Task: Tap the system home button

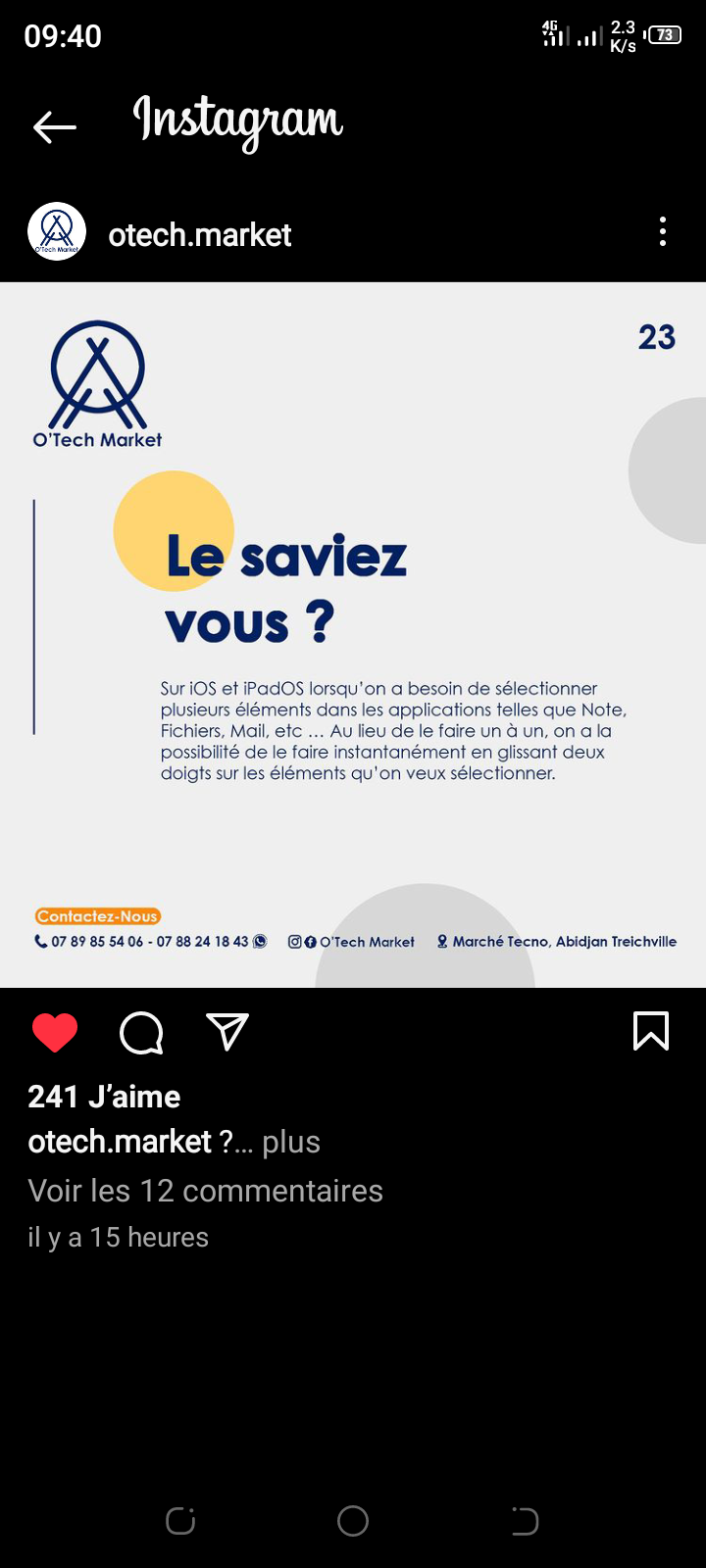Action: tap(353, 1521)
